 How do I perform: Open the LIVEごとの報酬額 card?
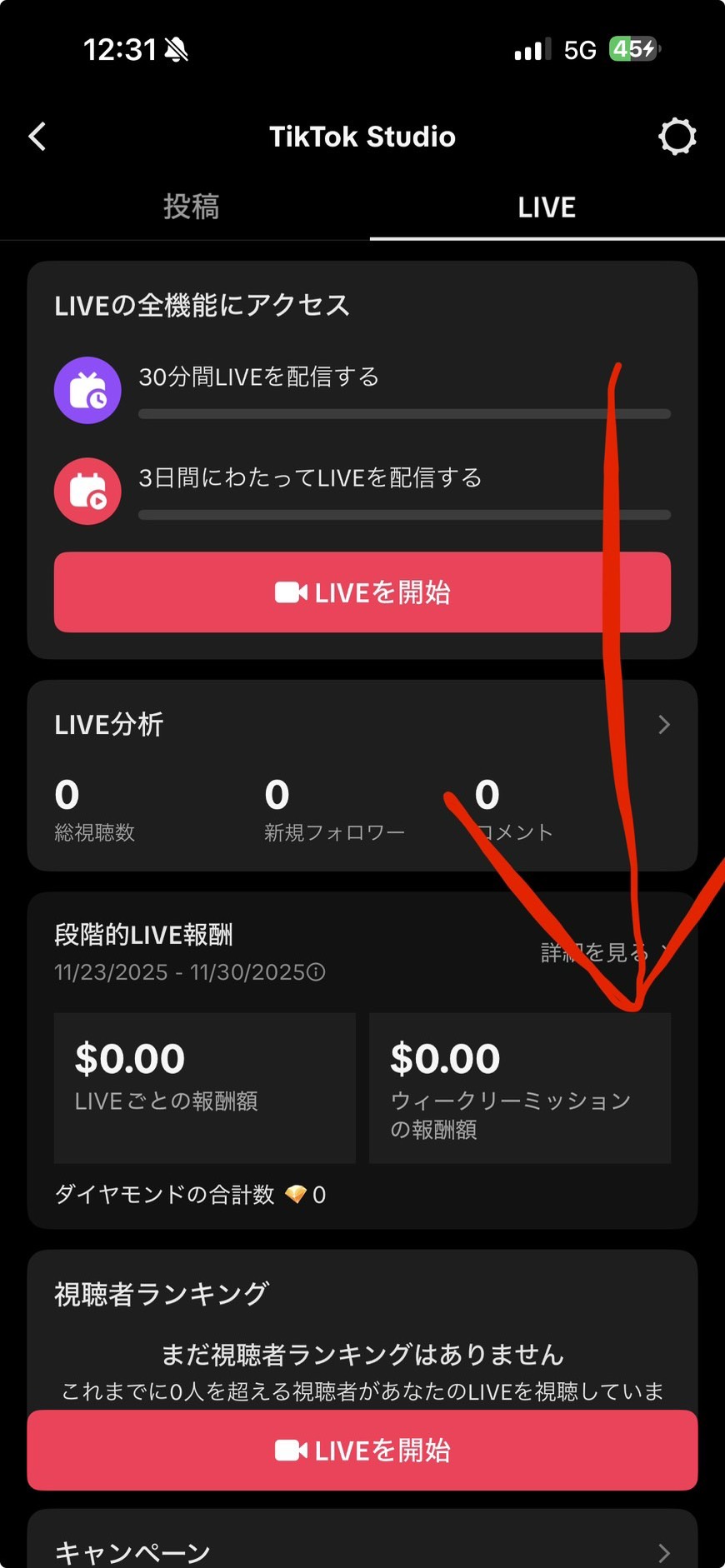pyautogui.click(x=204, y=1087)
